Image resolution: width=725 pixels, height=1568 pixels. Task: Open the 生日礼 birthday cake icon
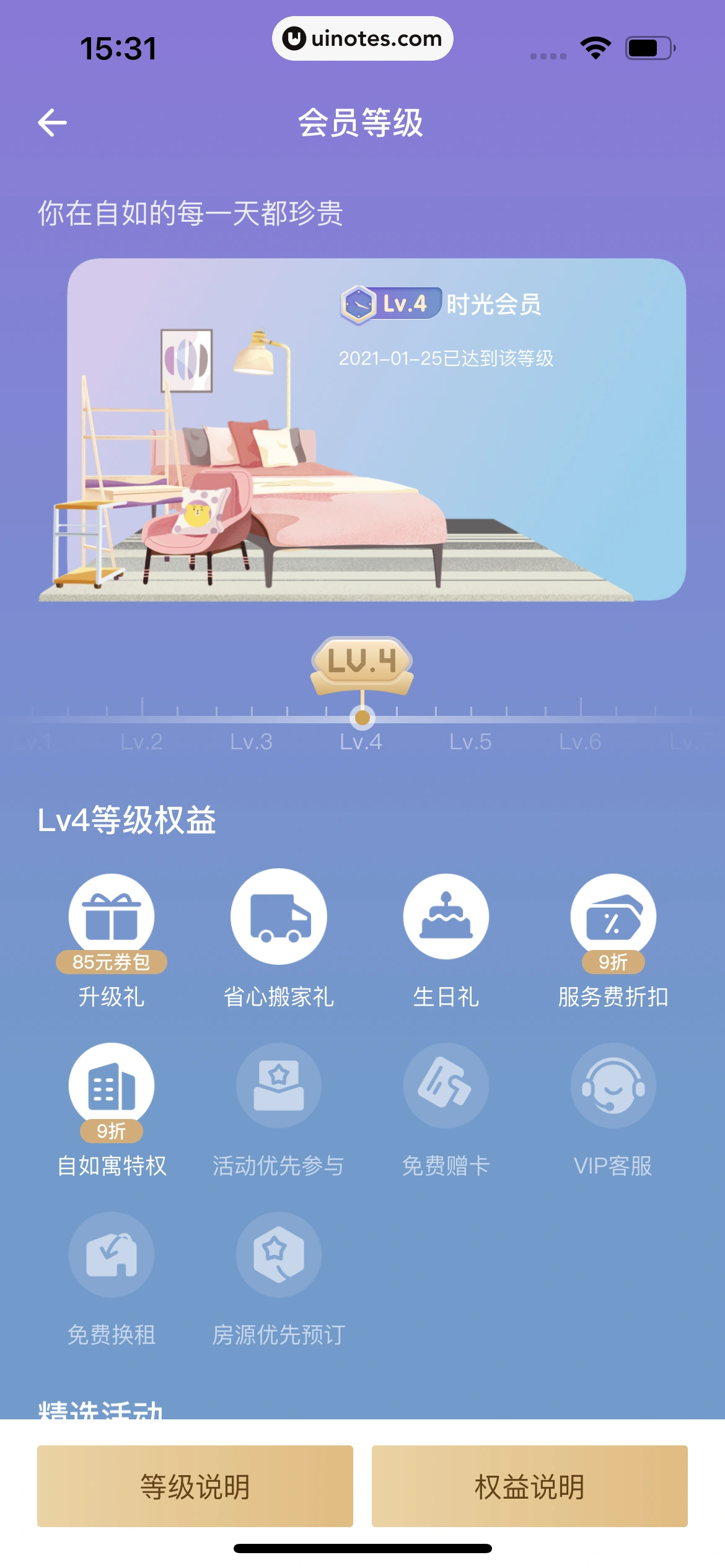[446, 923]
